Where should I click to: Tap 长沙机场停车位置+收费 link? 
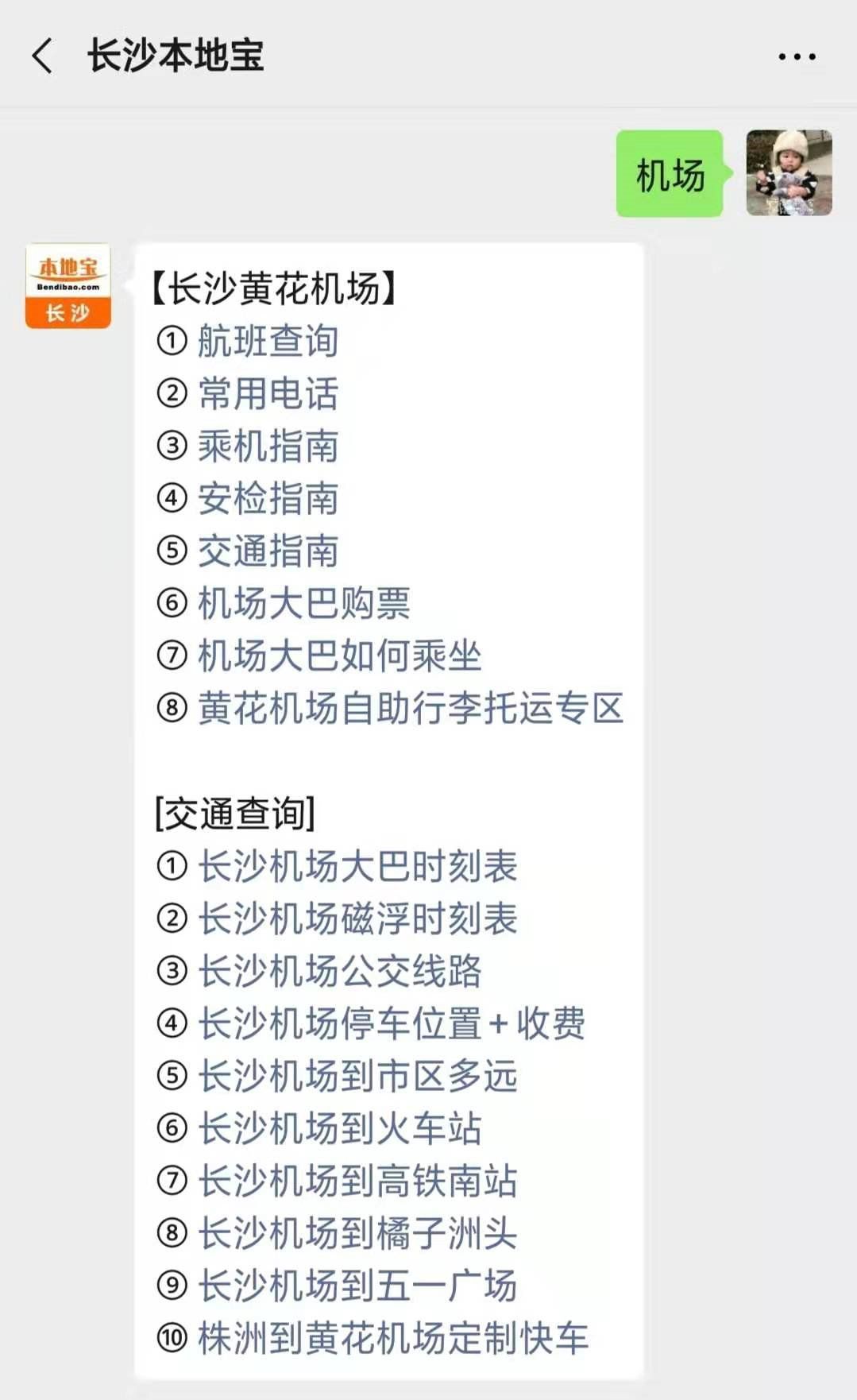[392, 1023]
